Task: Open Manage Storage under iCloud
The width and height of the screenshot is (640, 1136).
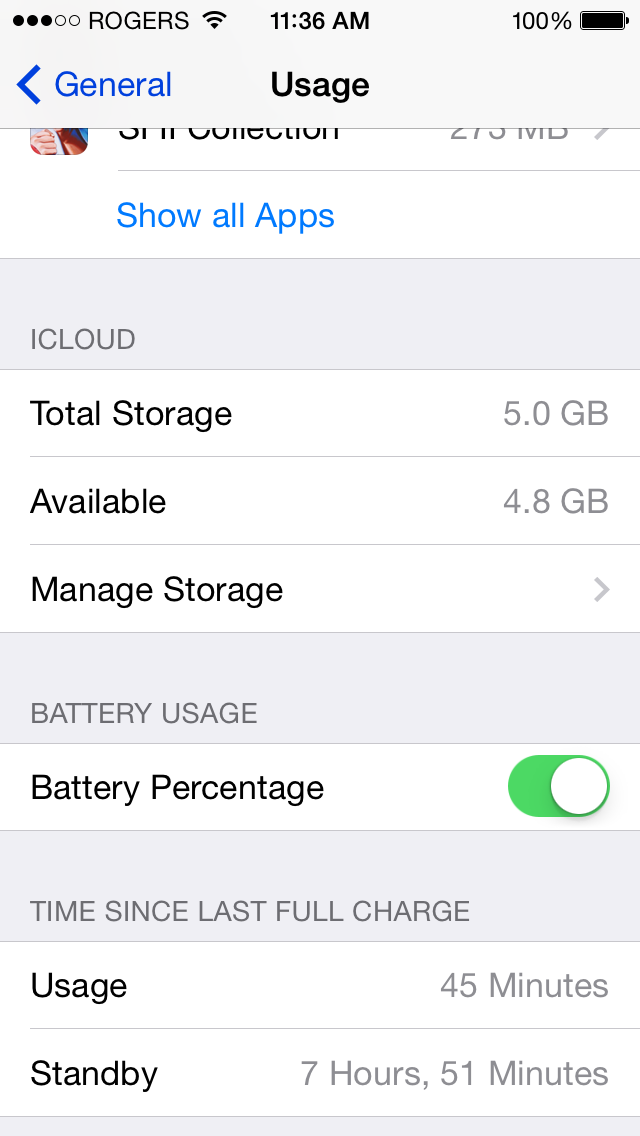Action: point(320,589)
